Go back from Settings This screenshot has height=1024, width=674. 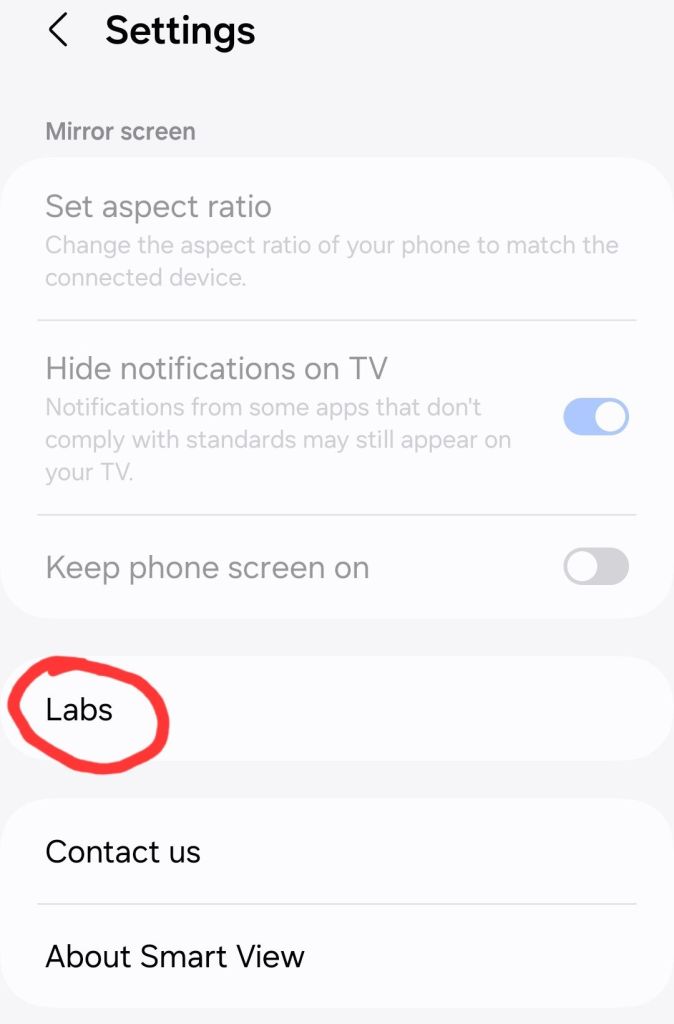pyautogui.click(x=58, y=31)
